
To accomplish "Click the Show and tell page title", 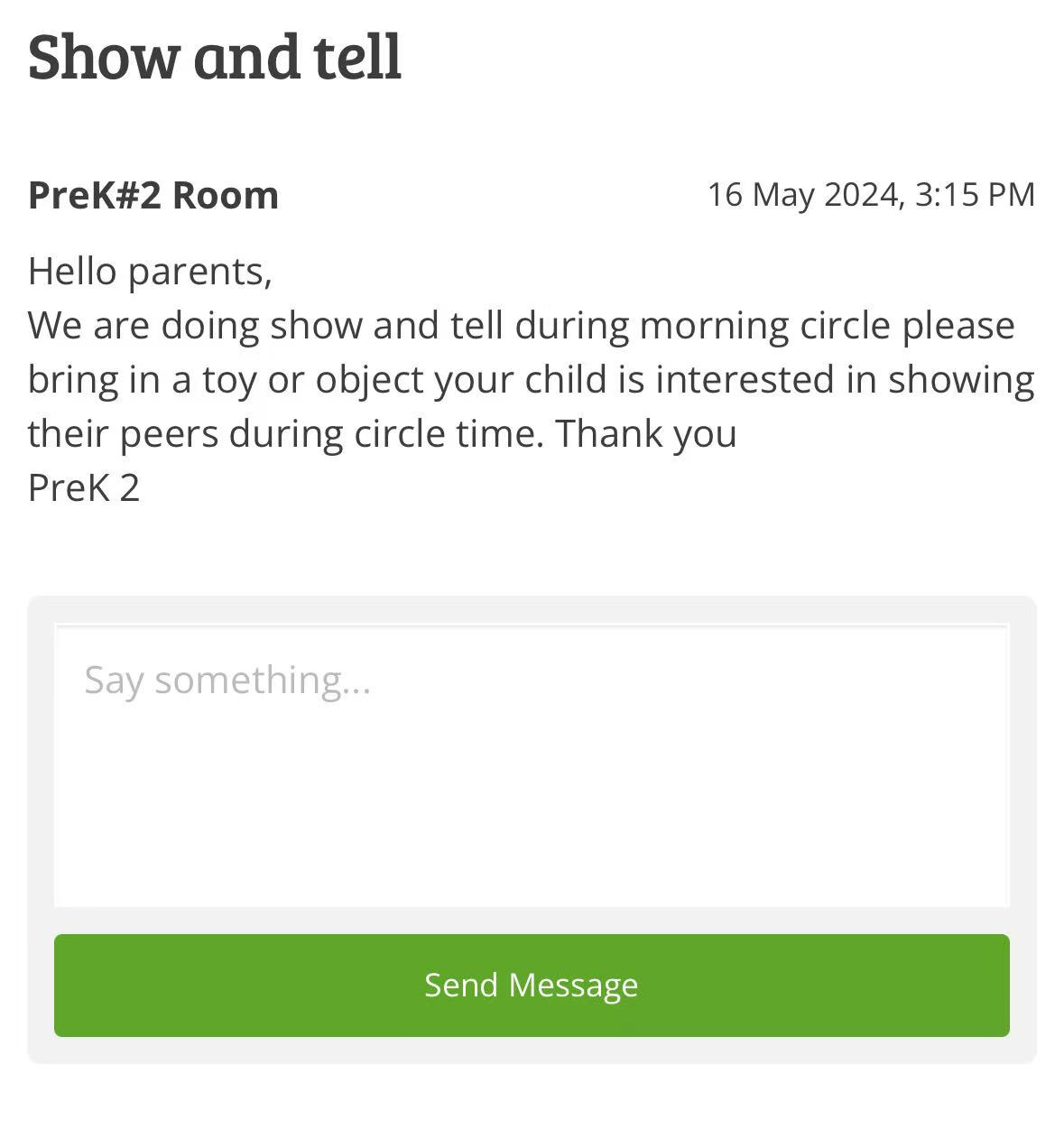I will pyautogui.click(x=217, y=57).
